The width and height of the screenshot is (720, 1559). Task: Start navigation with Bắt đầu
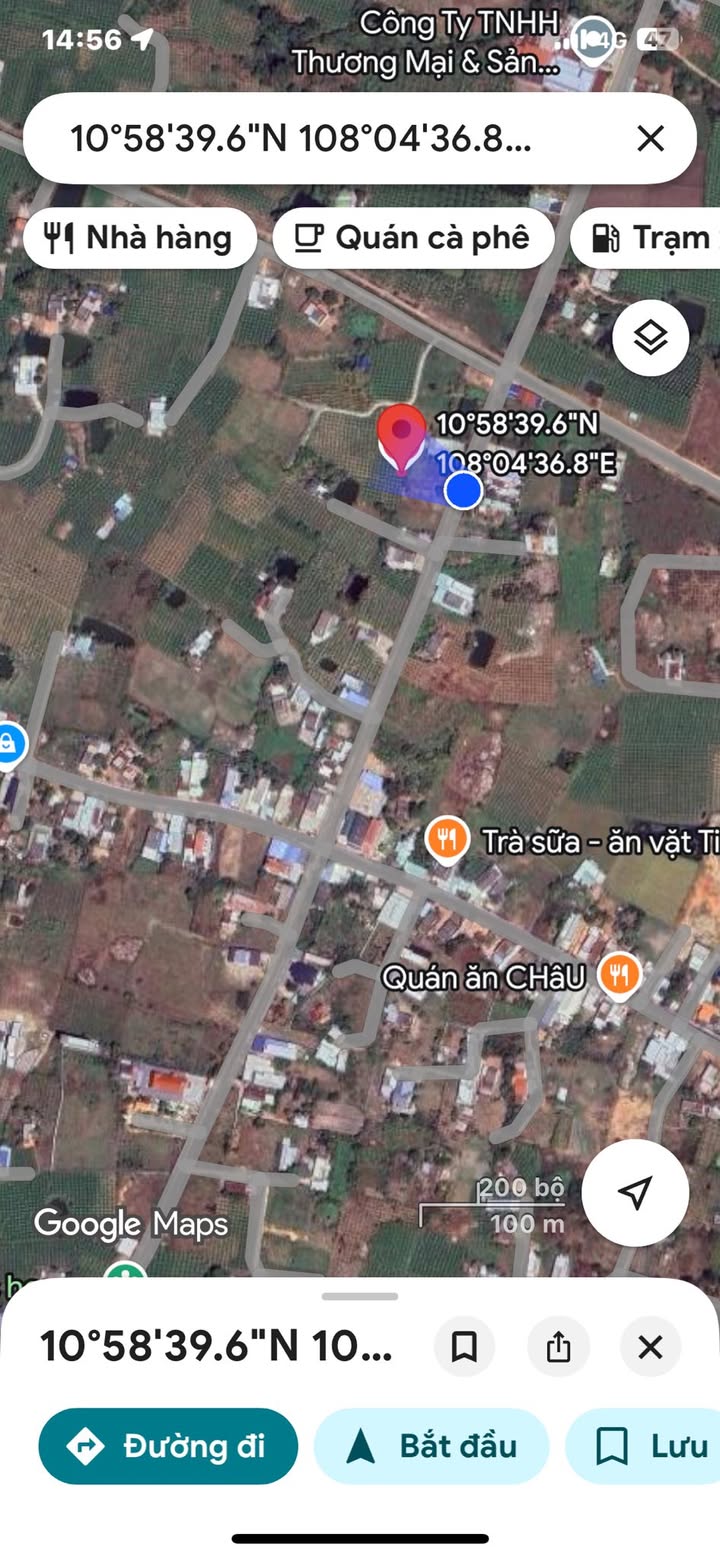point(432,1446)
